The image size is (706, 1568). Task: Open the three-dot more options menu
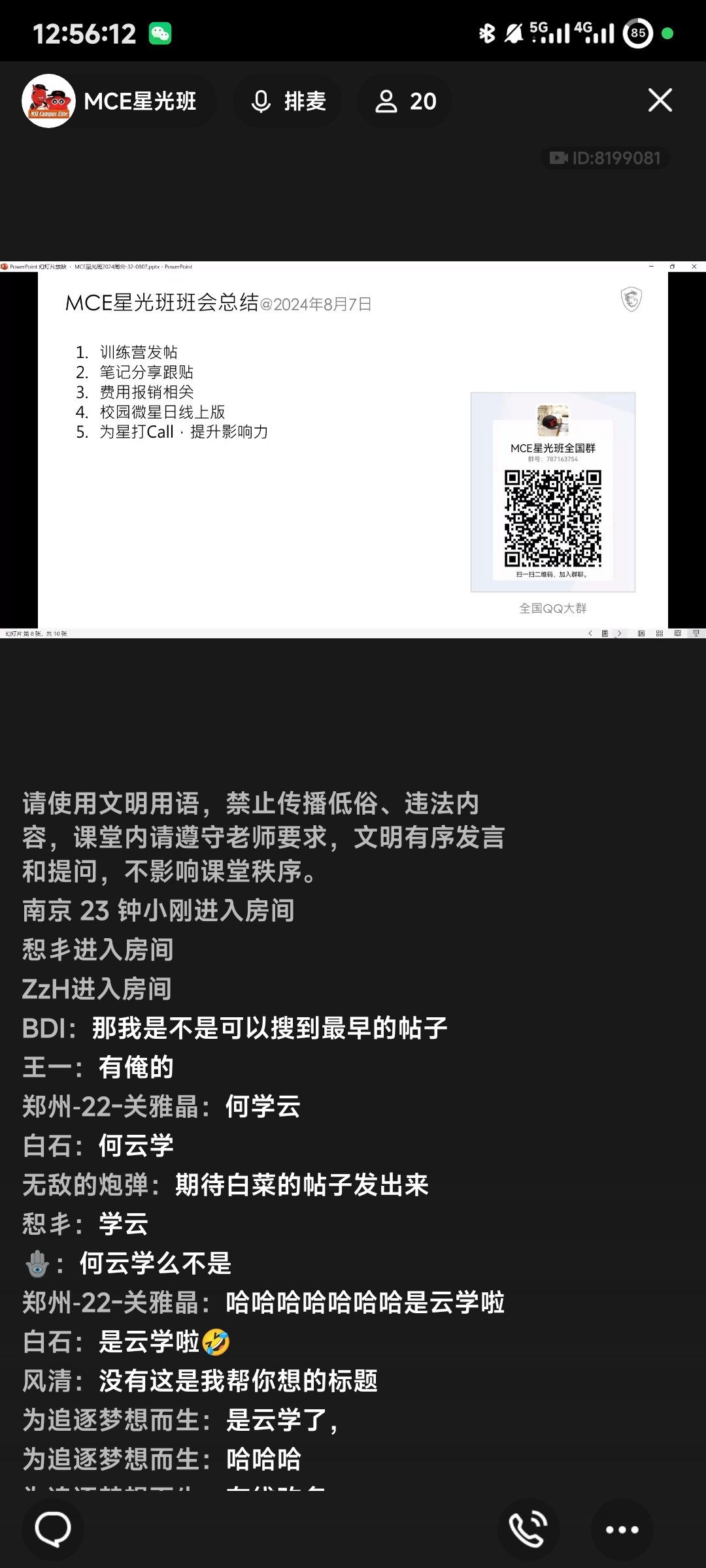tap(622, 1529)
